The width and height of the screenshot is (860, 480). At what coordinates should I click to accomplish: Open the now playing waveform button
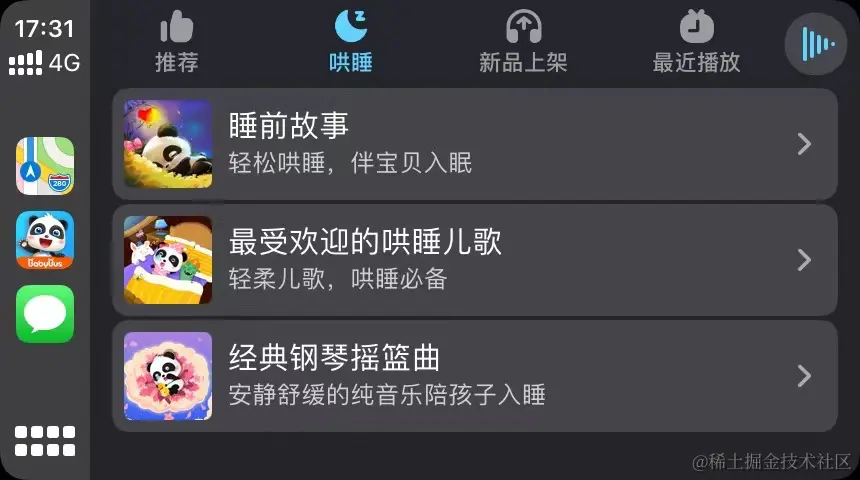(817, 45)
